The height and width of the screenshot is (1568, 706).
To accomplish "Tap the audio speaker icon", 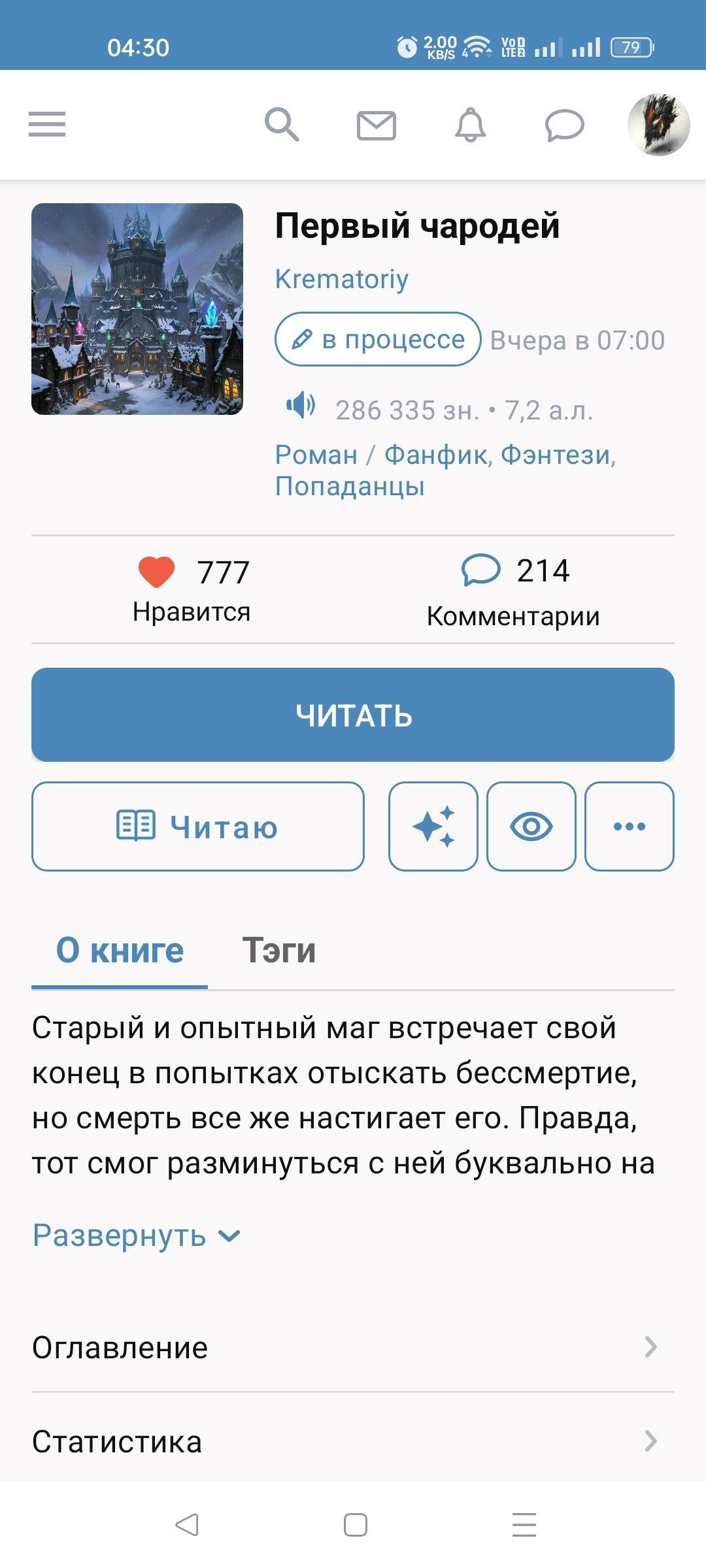I will tap(301, 406).
